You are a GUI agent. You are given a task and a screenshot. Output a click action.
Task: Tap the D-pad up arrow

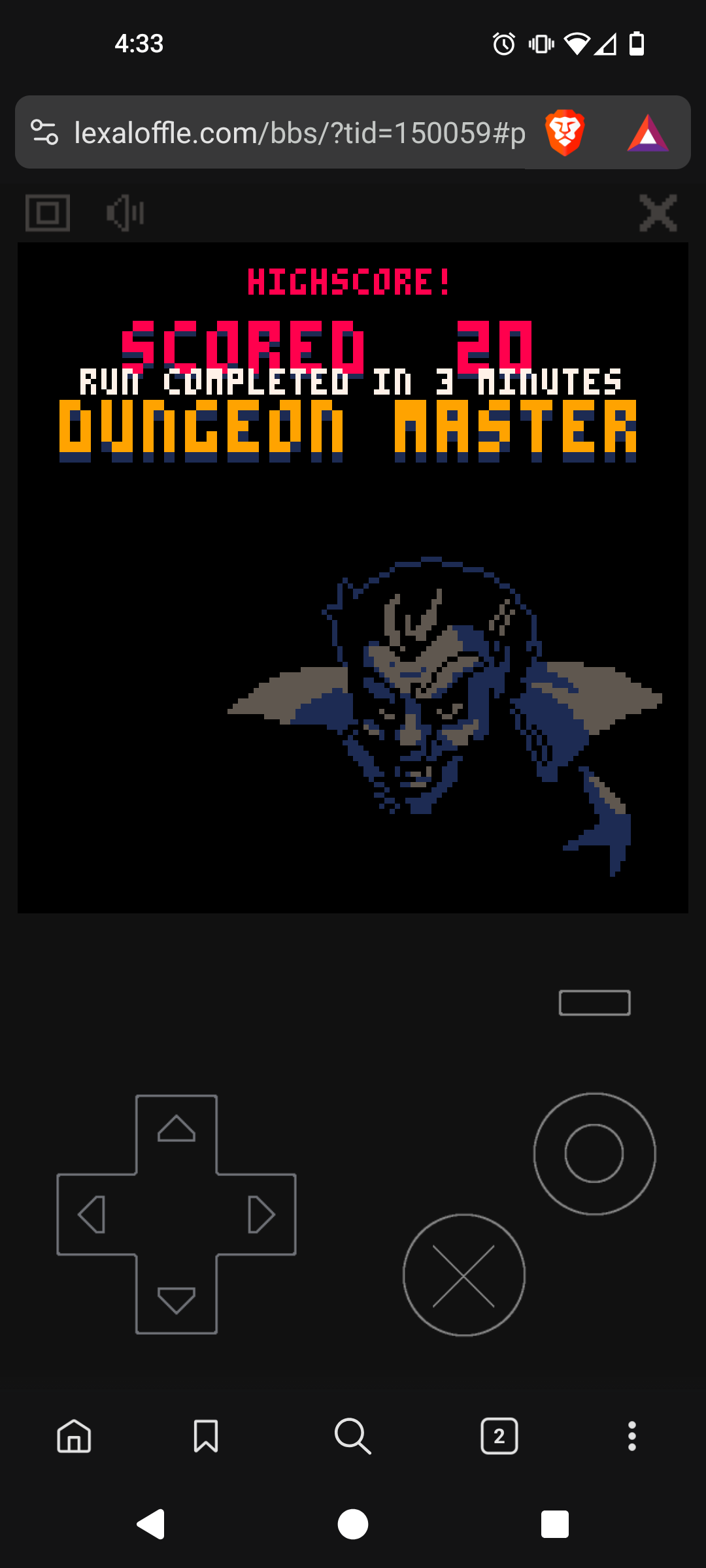[x=176, y=1130]
